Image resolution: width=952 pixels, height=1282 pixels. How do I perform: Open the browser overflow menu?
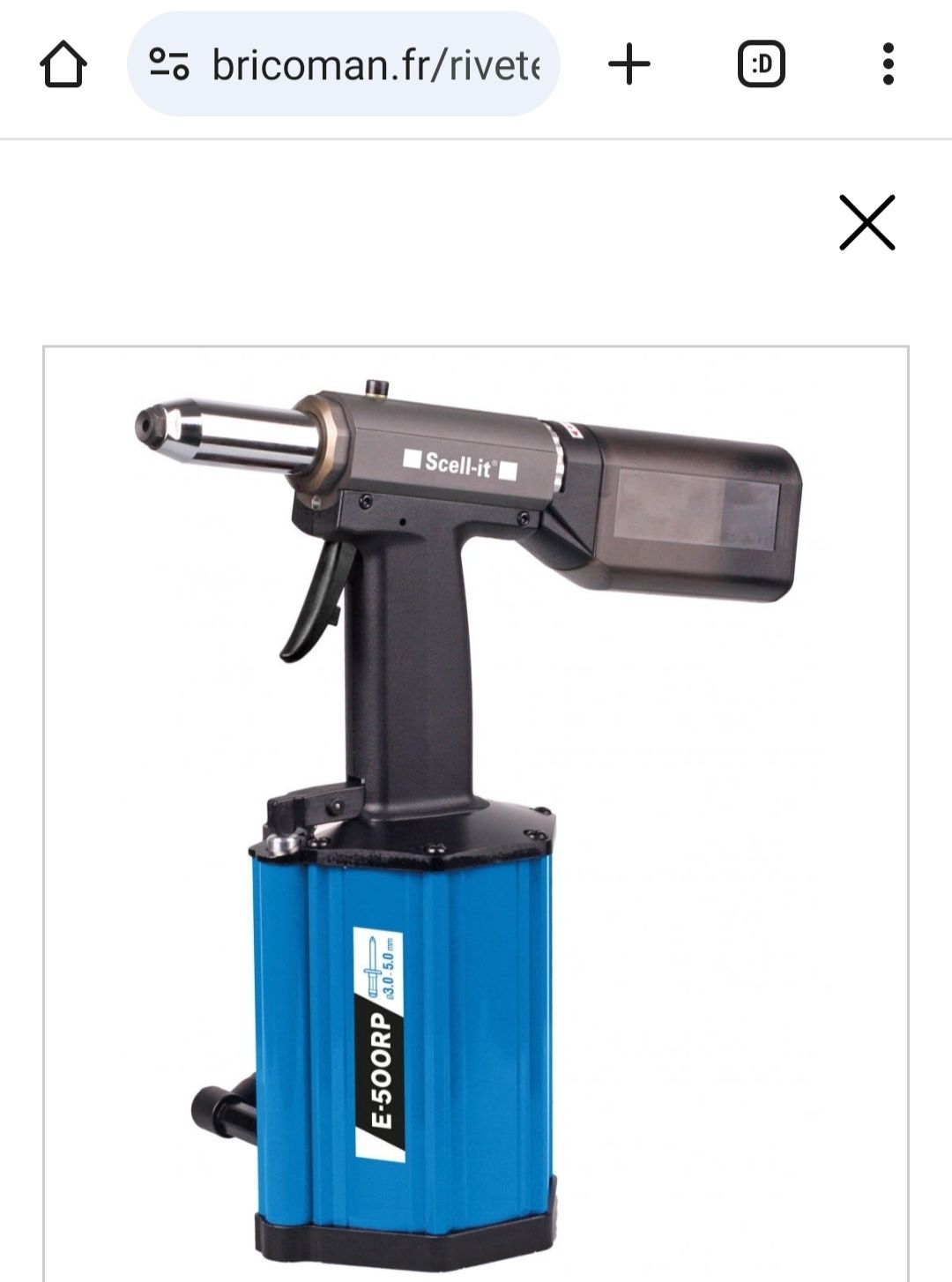pos(888,65)
